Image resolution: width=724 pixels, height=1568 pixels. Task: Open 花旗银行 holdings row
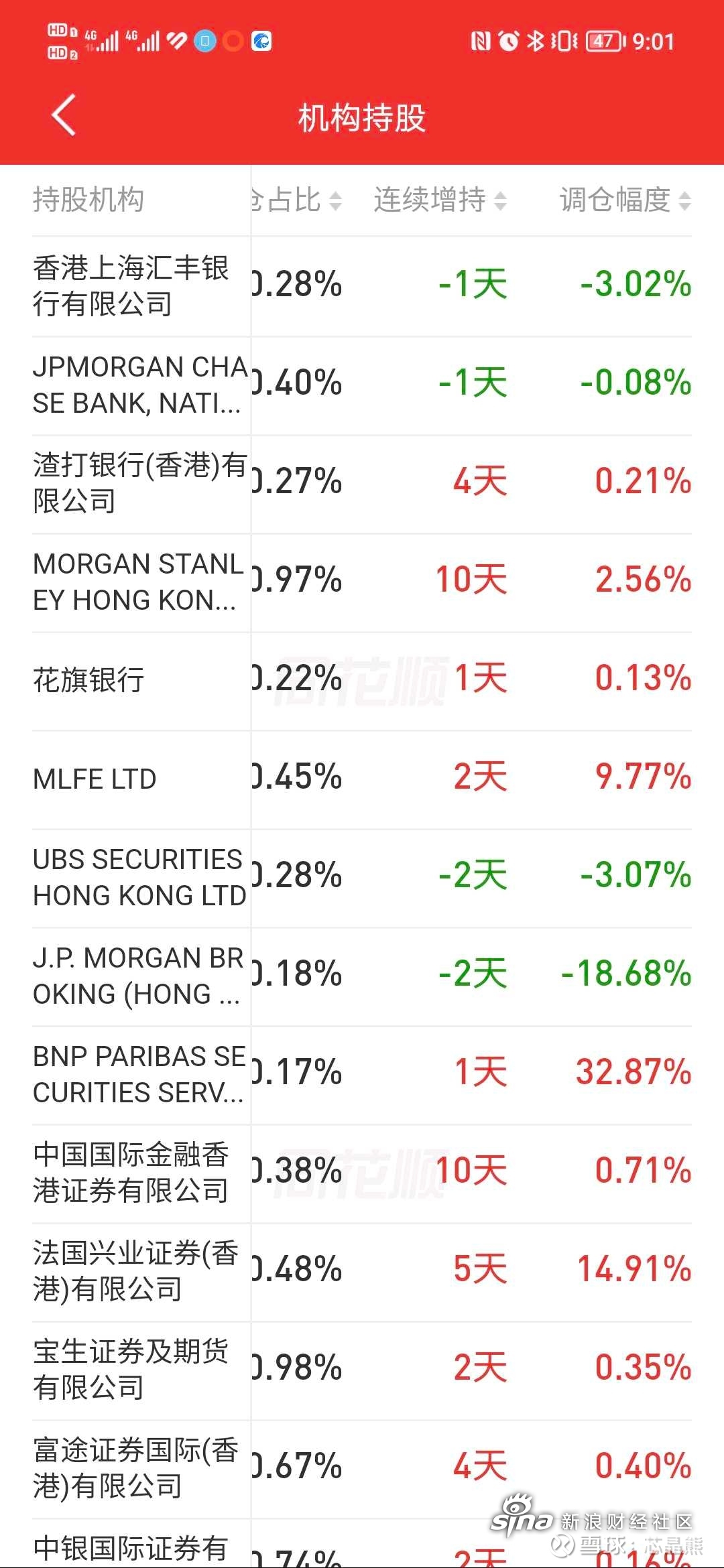pyautogui.click(x=362, y=680)
